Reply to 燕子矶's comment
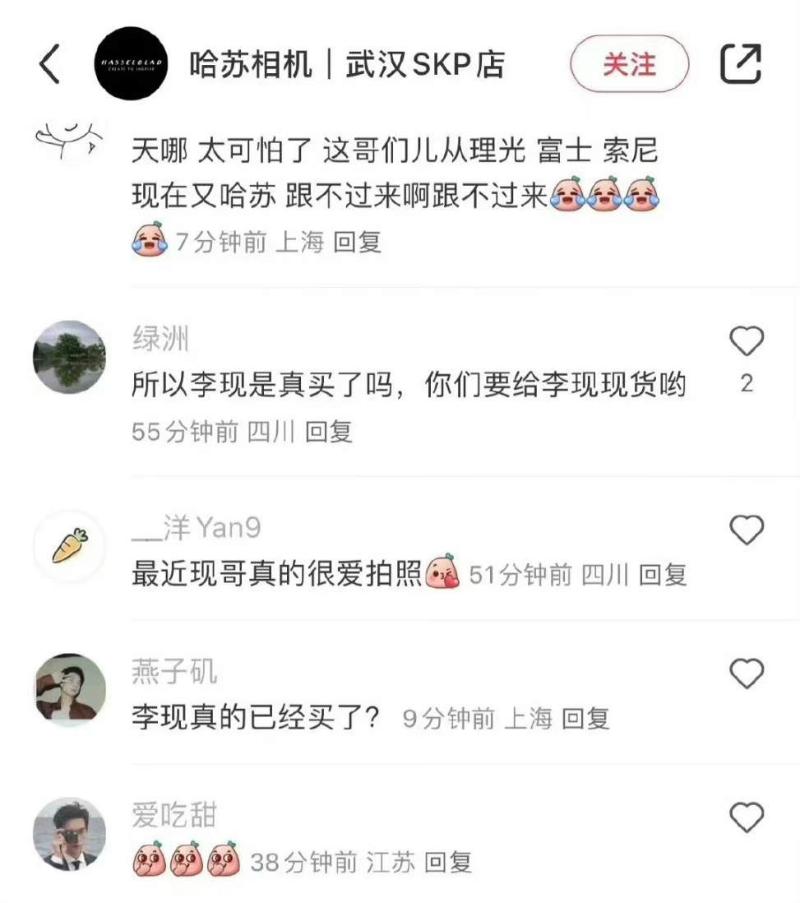 click(x=585, y=718)
